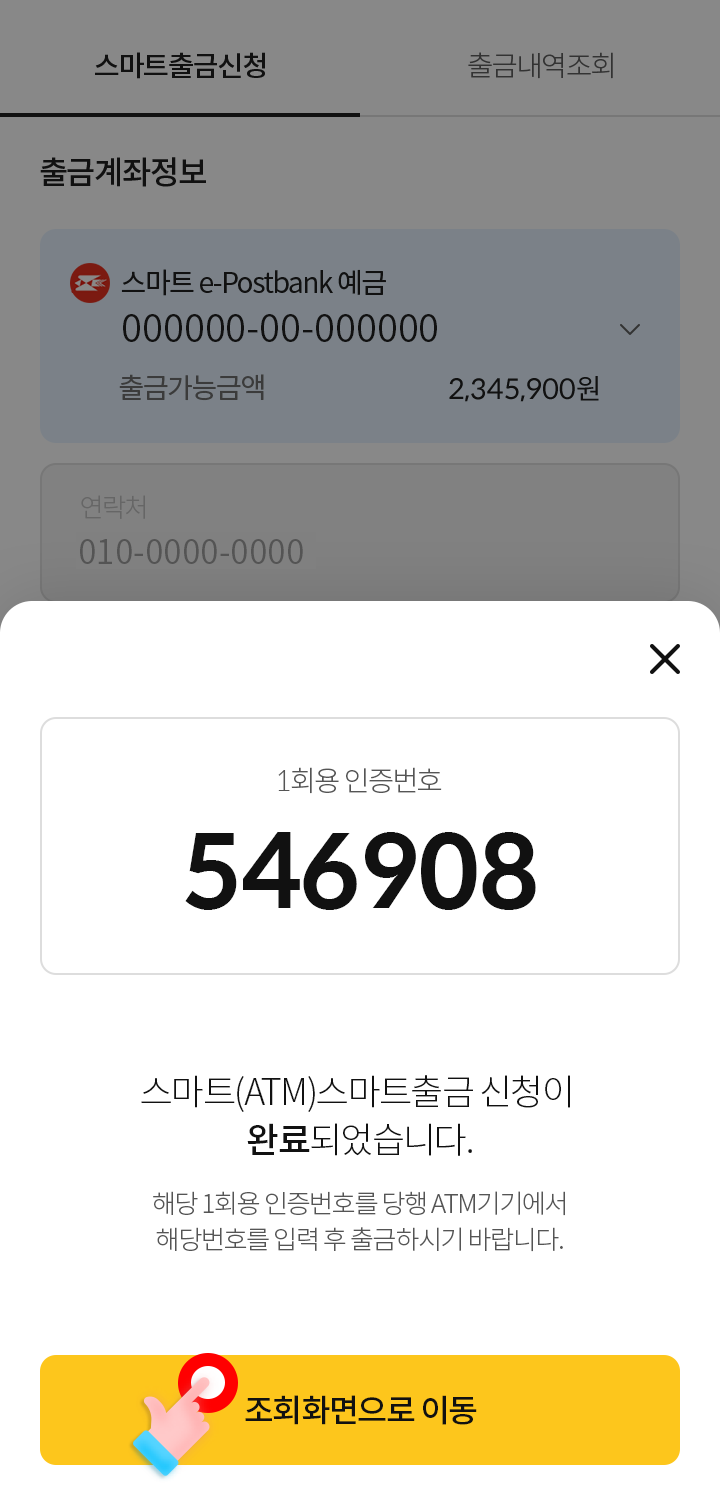Image resolution: width=720 pixels, height=1505 pixels.
Task: Switch to the 출금내역조회 tab
Action: tap(540, 63)
